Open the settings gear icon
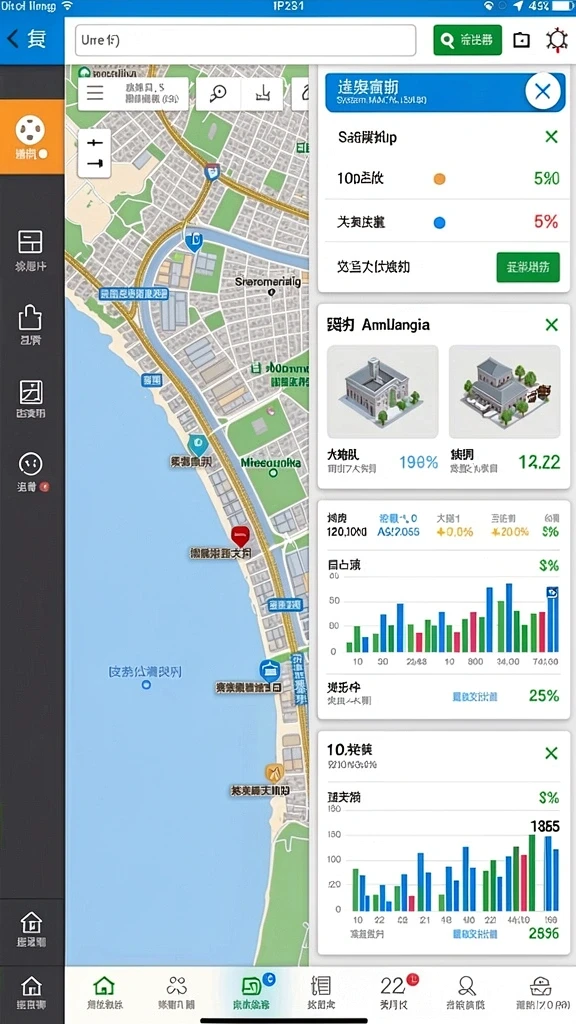 pos(556,40)
